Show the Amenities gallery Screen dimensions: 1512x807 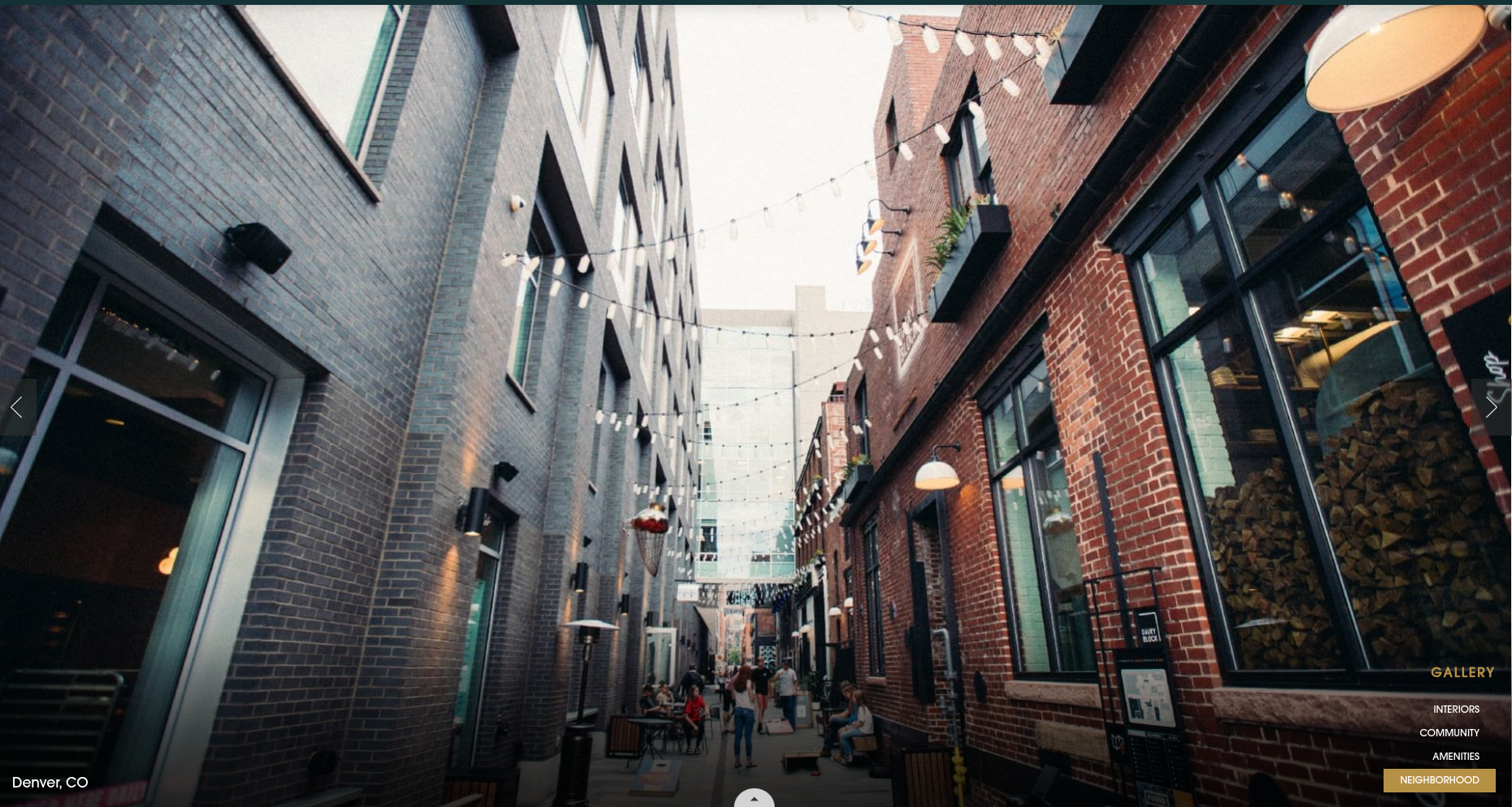pos(1455,757)
